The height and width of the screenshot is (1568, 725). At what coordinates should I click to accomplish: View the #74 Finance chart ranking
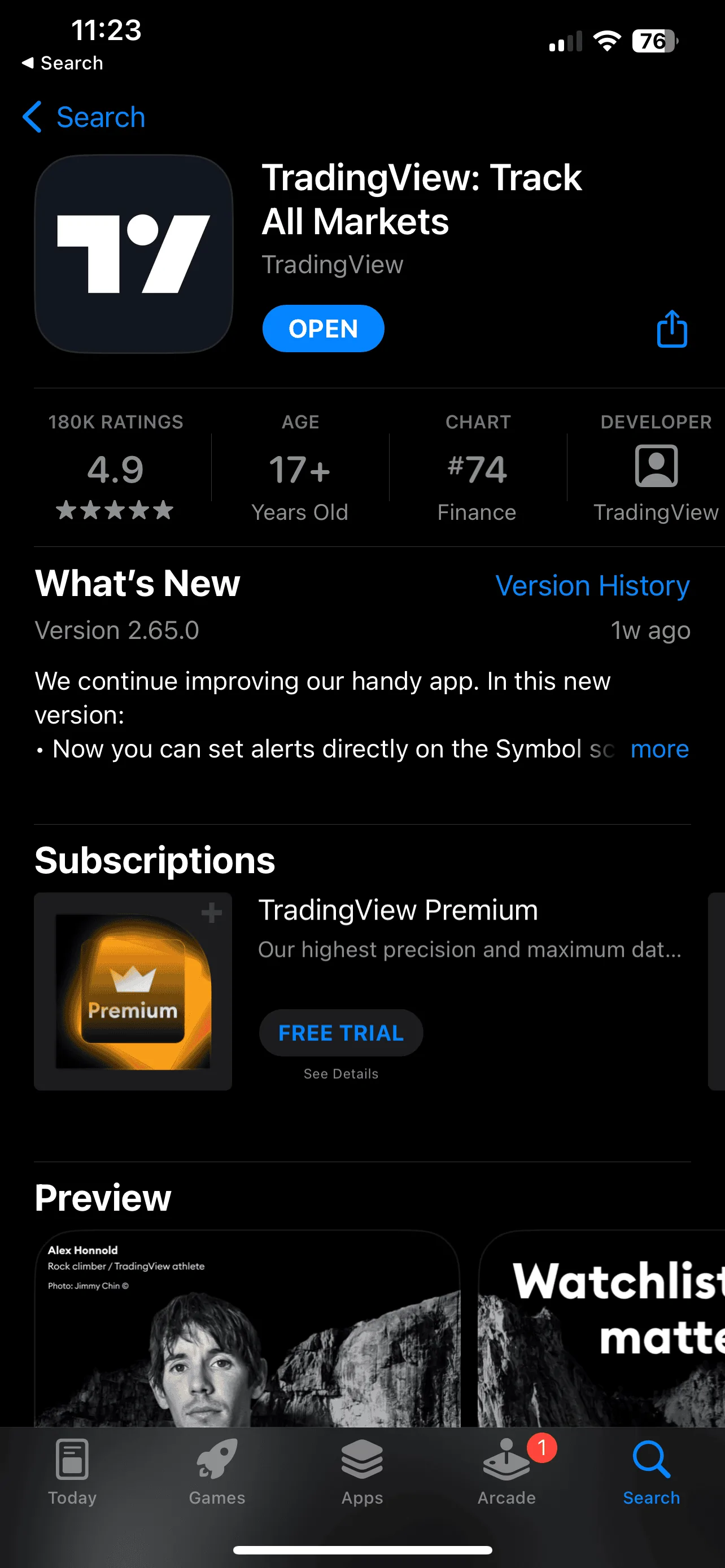coord(477,467)
